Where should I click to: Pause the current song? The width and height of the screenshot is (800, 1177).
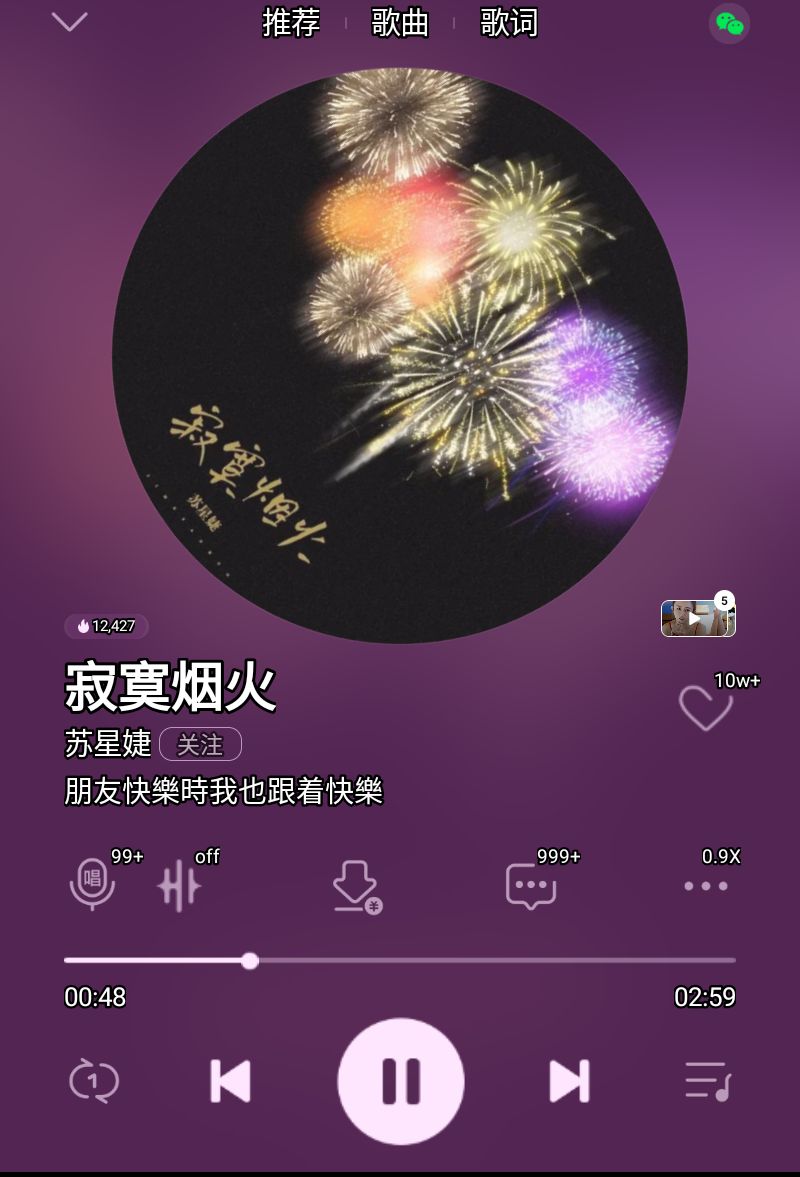coord(401,1081)
